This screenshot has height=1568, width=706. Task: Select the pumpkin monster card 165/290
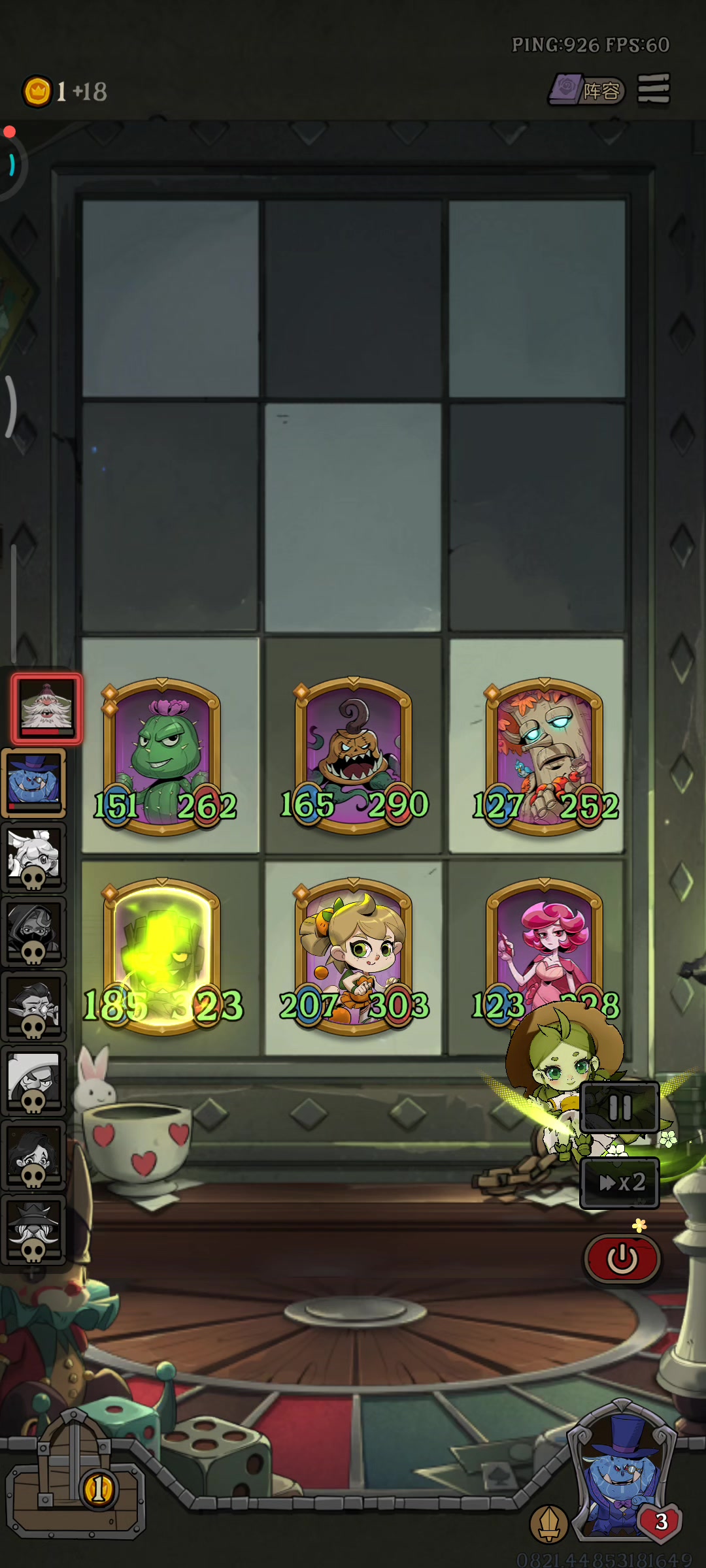click(354, 755)
